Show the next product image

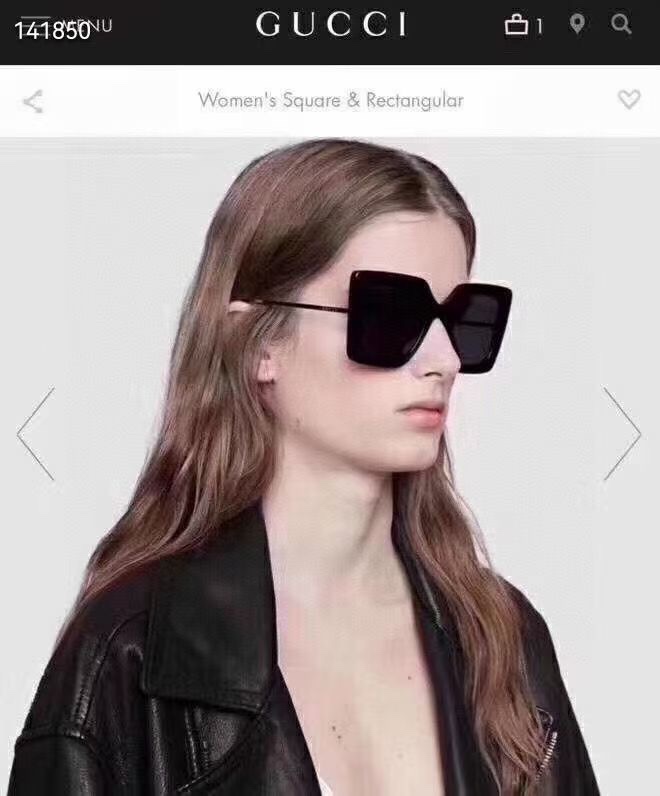[x=622, y=434]
